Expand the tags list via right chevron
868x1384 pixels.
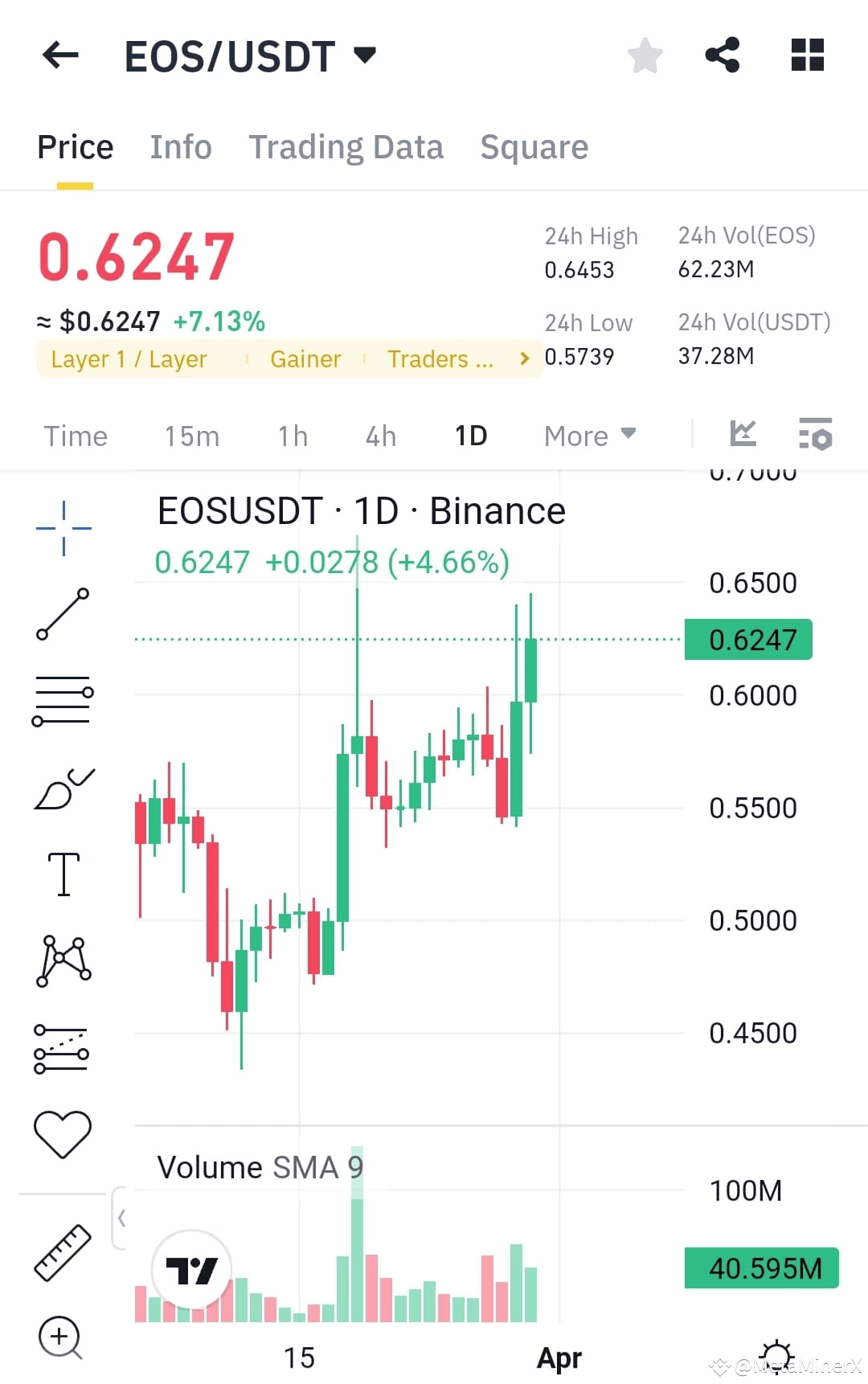[523, 359]
